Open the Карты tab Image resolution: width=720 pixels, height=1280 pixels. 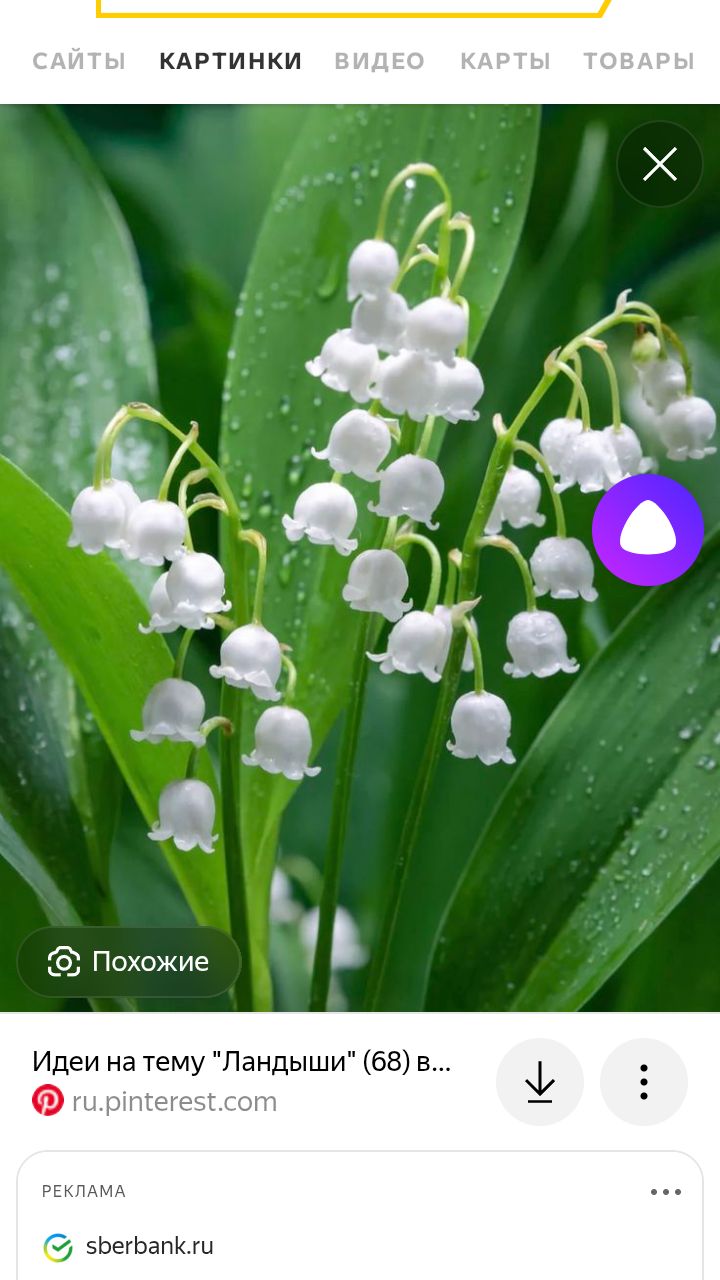[x=505, y=61]
